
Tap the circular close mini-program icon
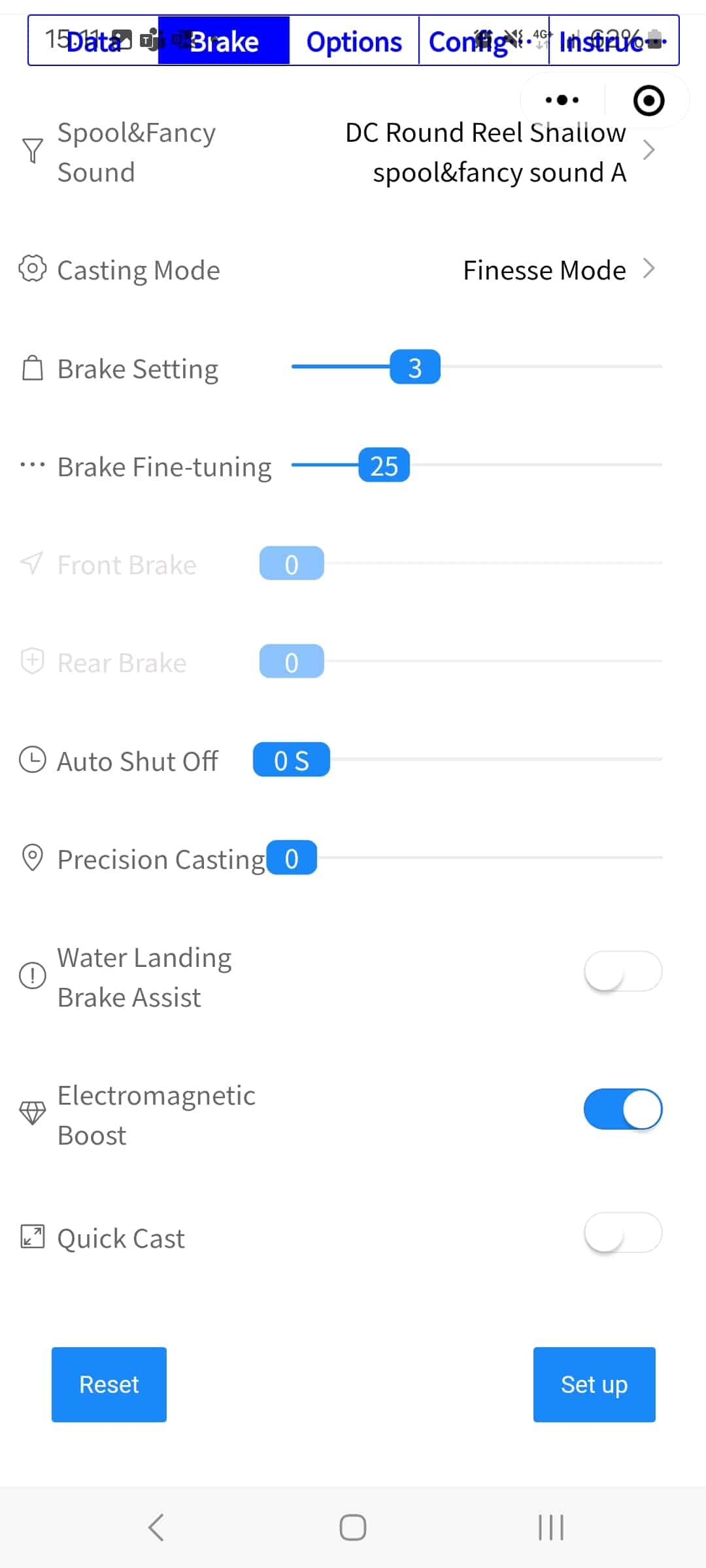point(648,100)
